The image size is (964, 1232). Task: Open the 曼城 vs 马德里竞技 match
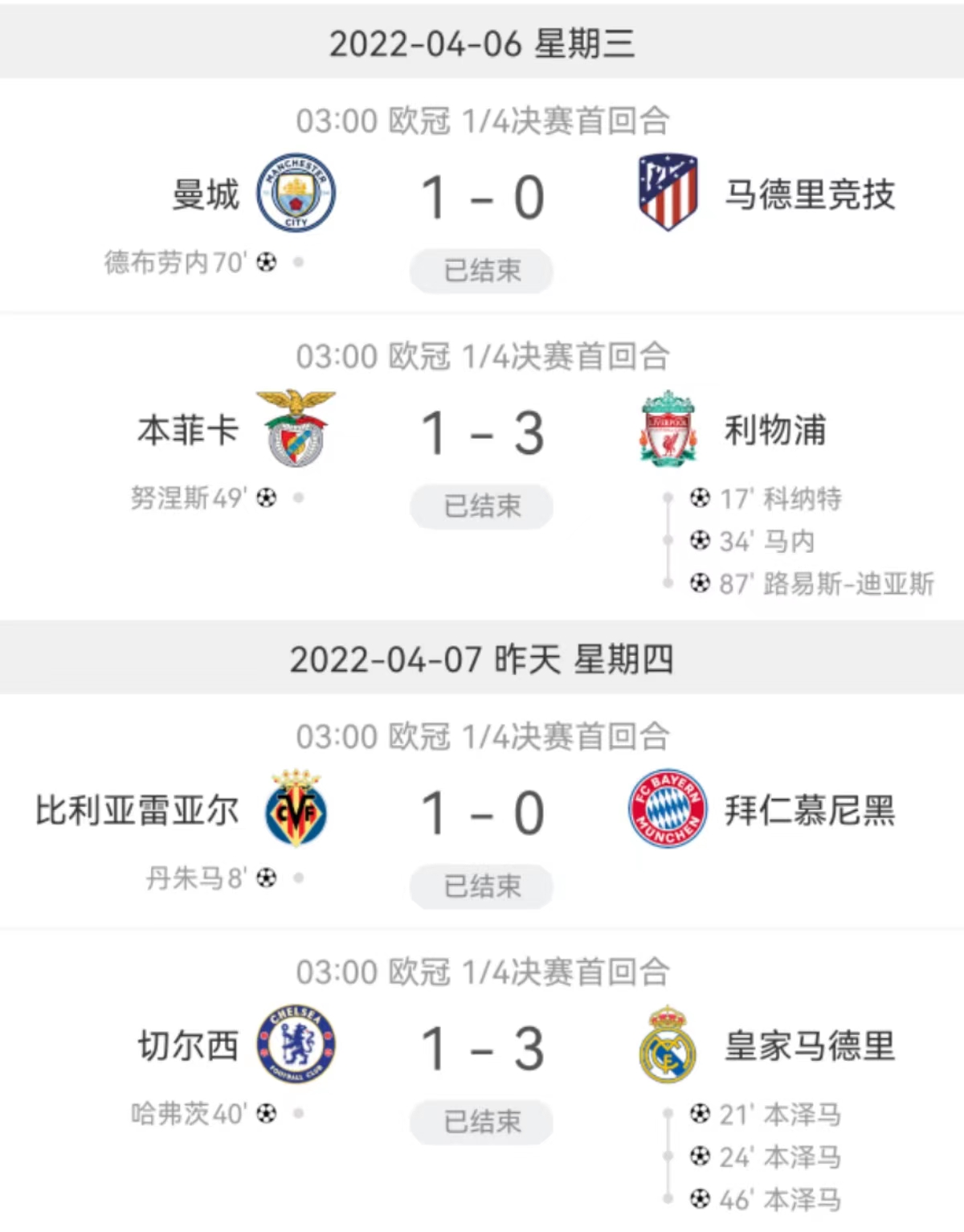click(x=482, y=198)
